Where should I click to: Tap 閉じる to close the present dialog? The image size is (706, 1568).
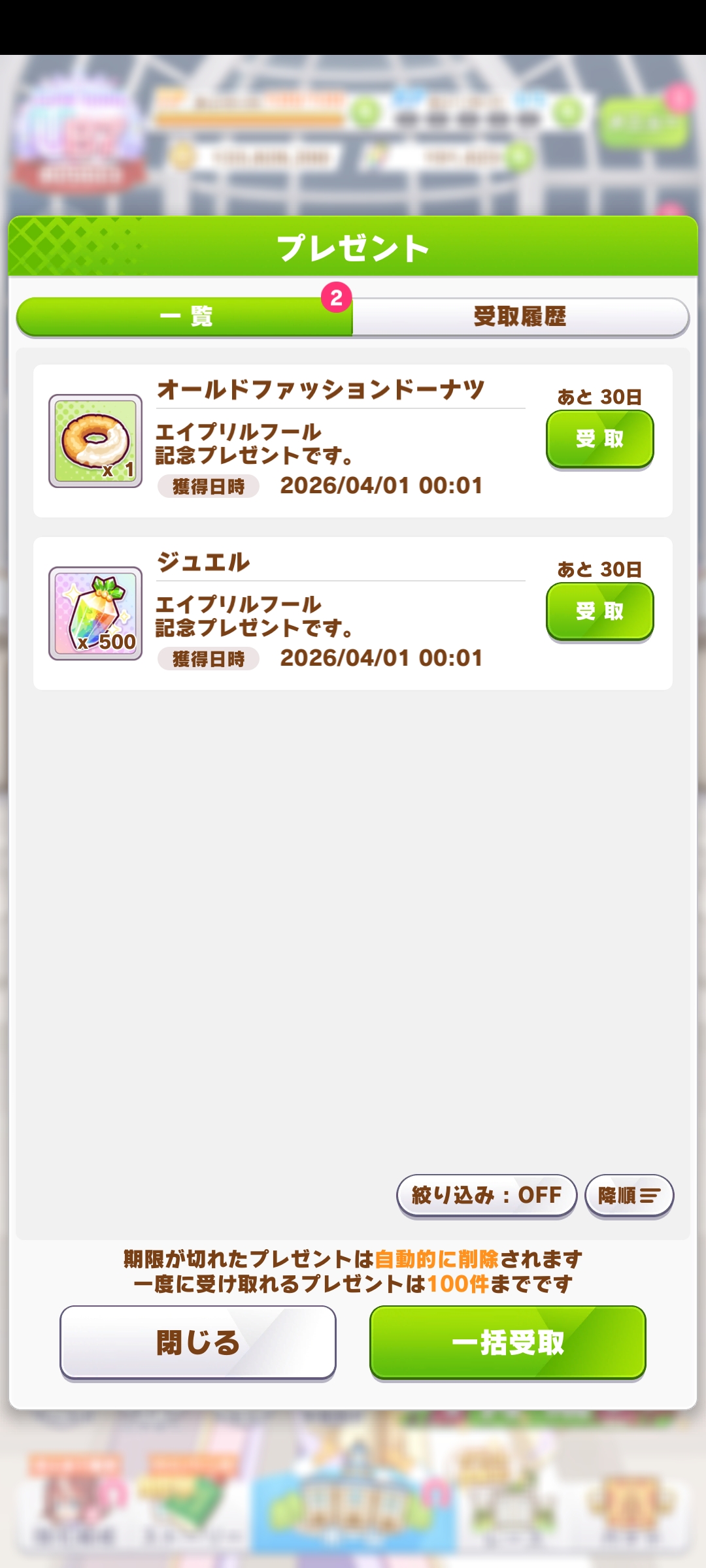[x=197, y=1343]
